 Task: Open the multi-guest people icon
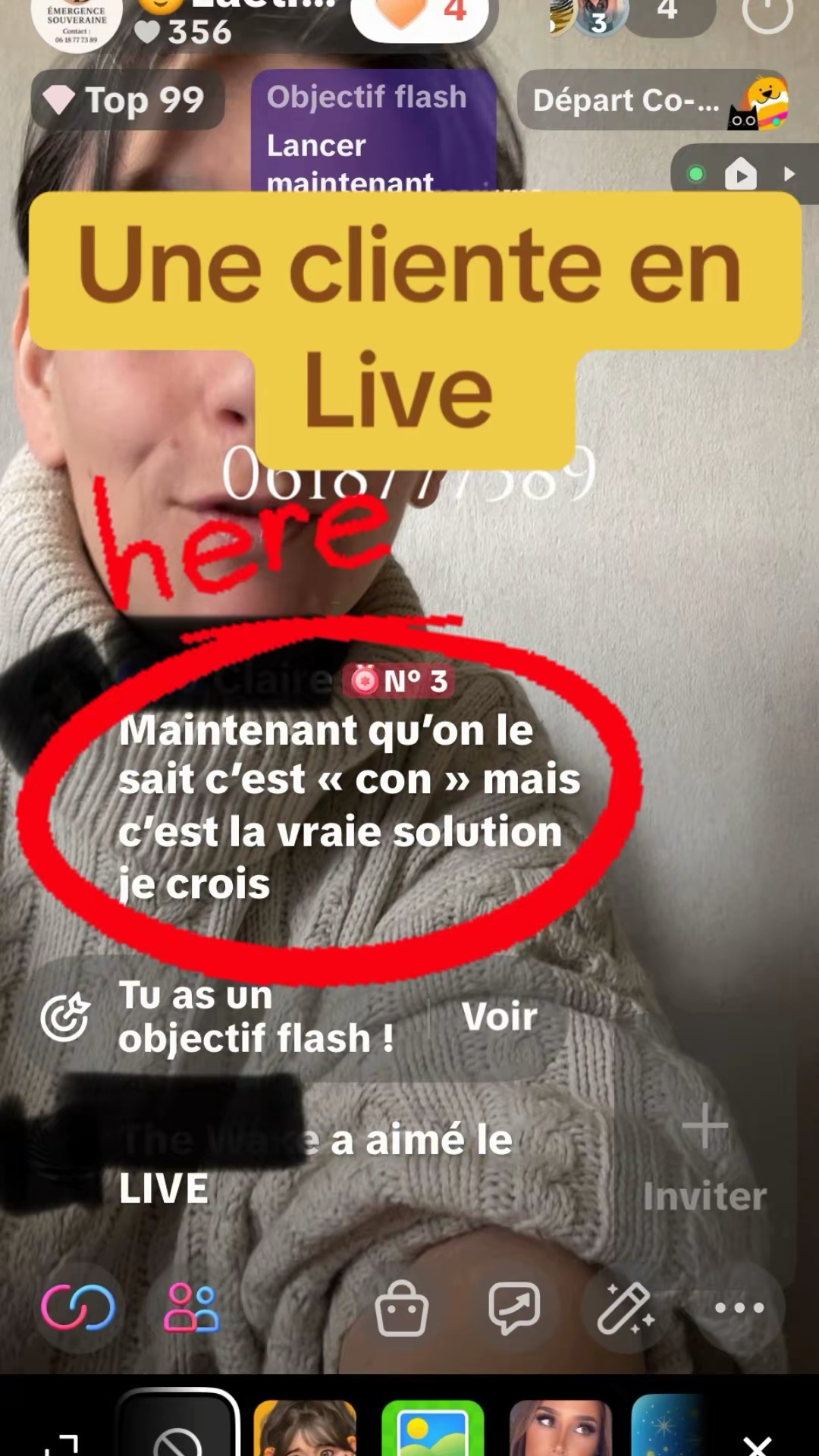191,1307
